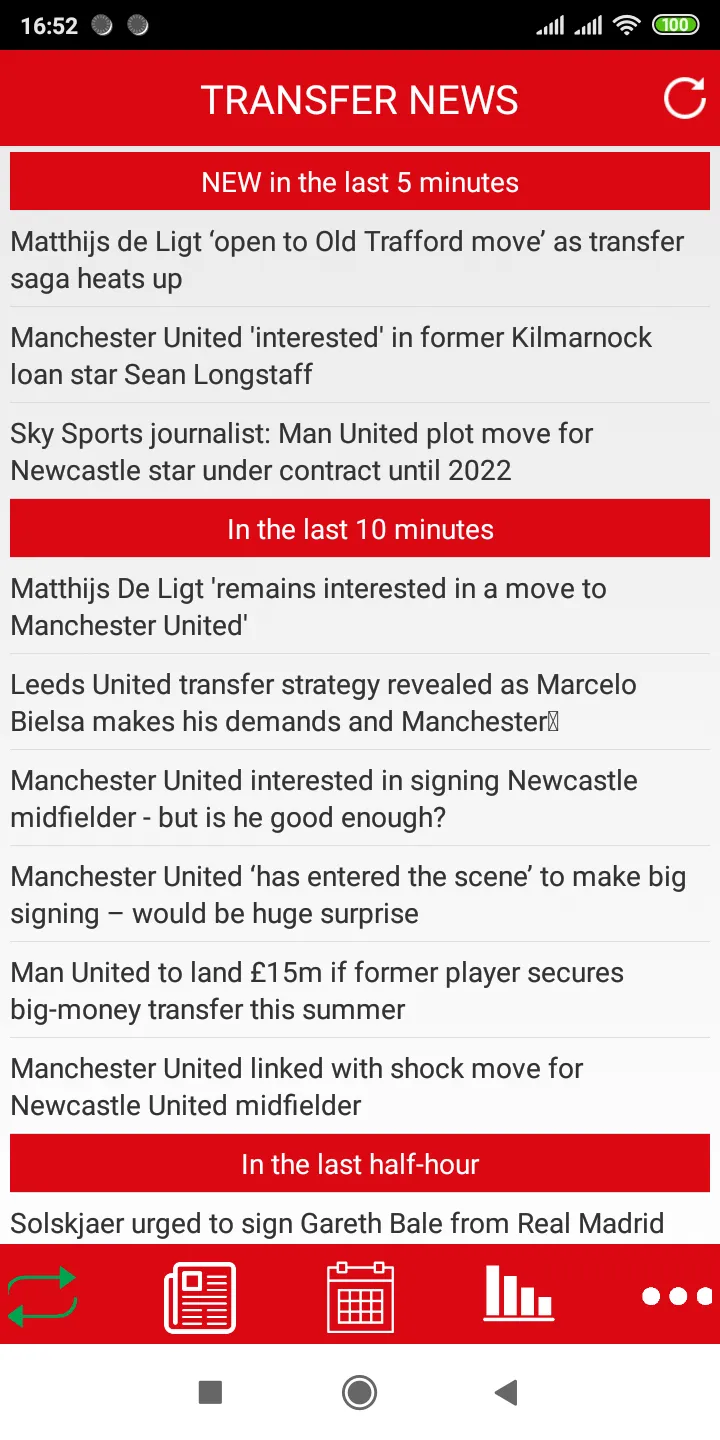Go back using the system back button

coord(507,1392)
